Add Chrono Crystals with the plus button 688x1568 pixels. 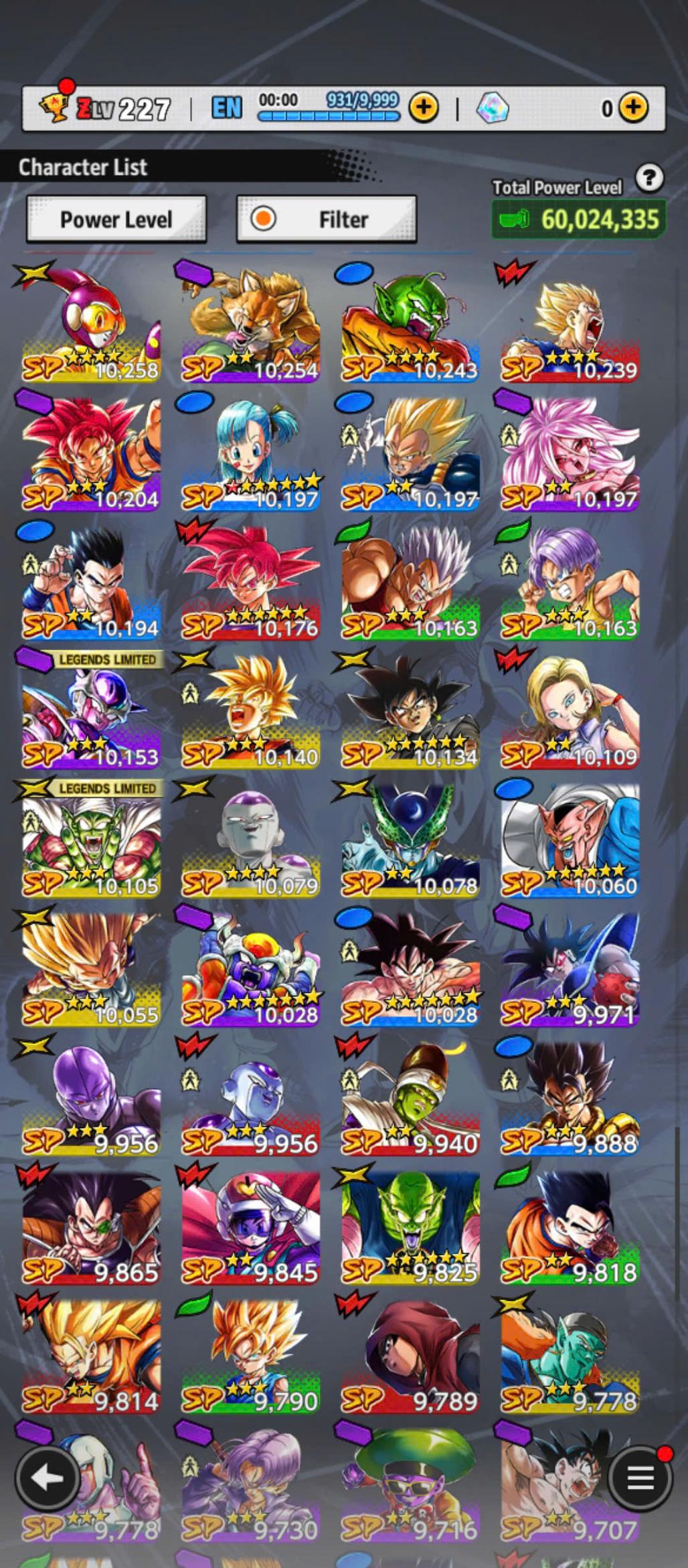pyautogui.click(x=632, y=107)
